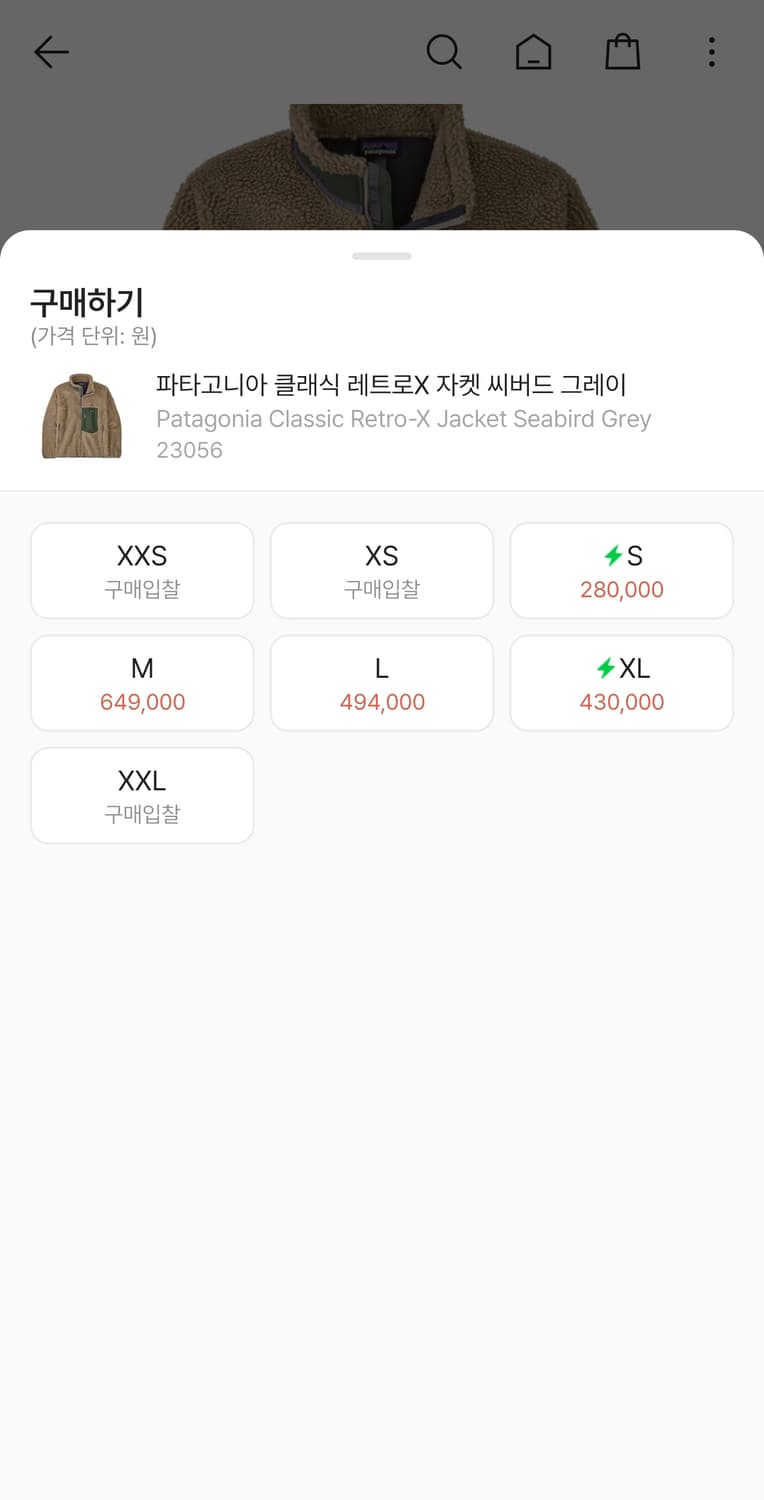Click the search icon in the top bar
Image resolution: width=764 pixels, height=1500 pixels.
click(444, 52)
